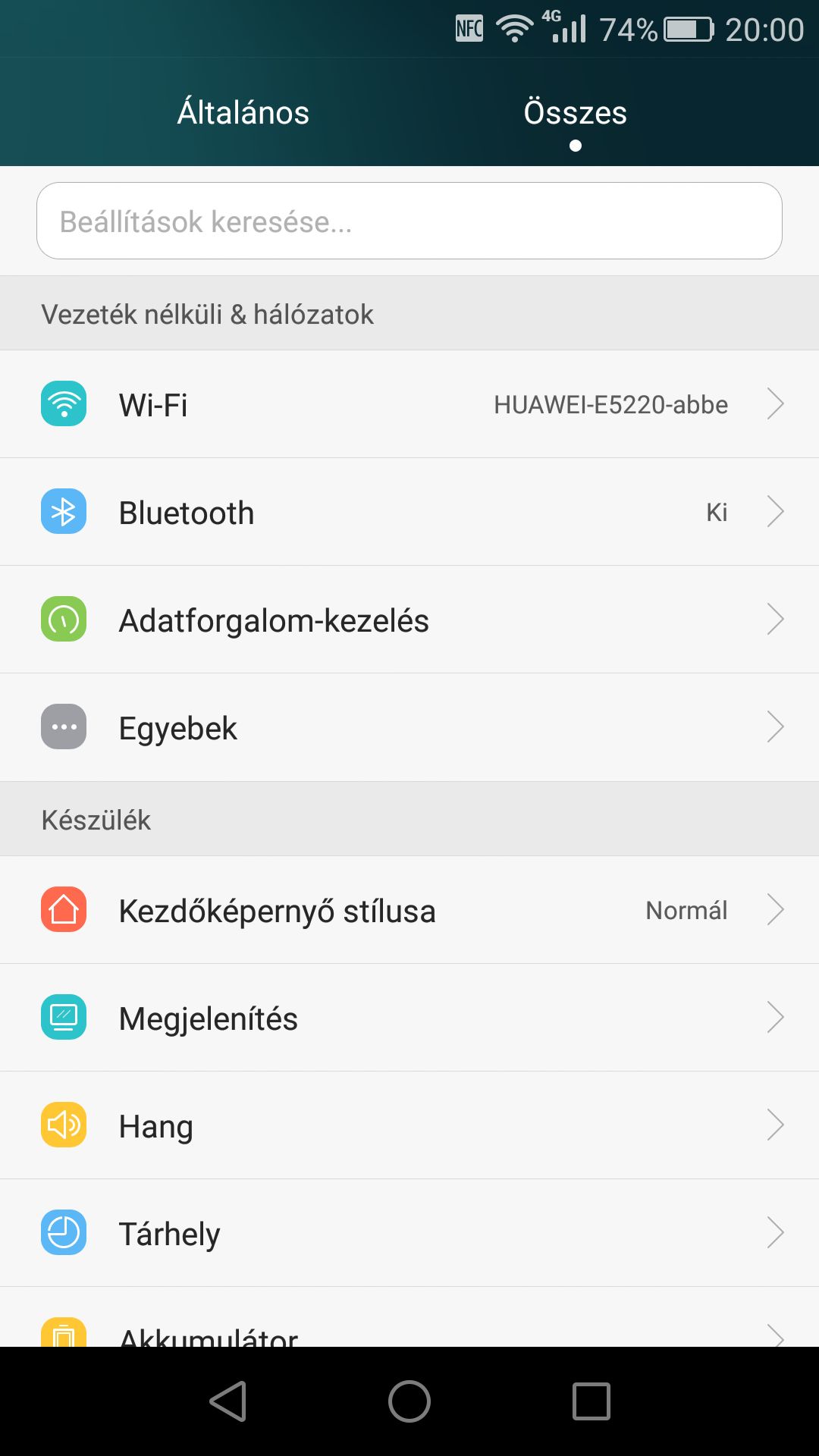
Task: Open the Bluetooth settings row
Action: [409, 512]
